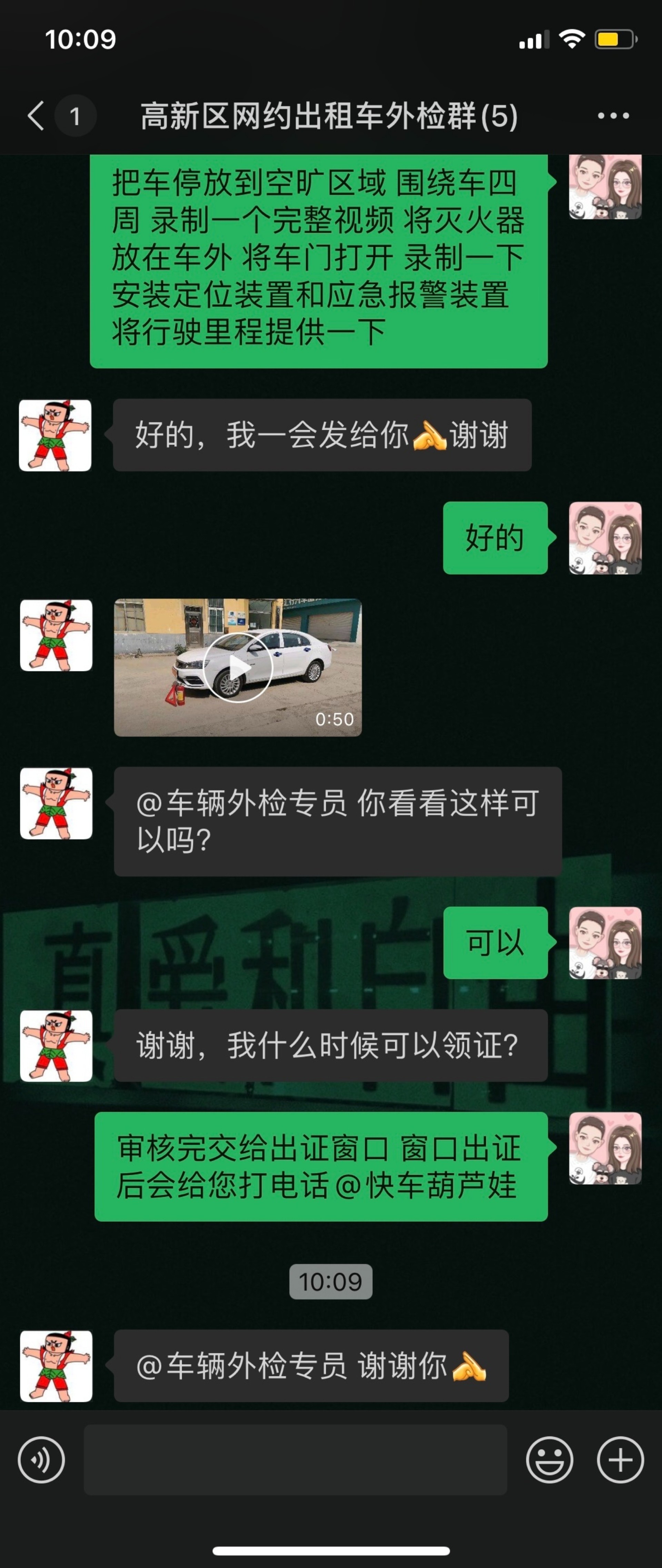Viewport: 662px width, 1568px height.
Task: Open avatar of sender thanking 车辆外检专员
Action: pyautogui.click(x=56, y=1367)
